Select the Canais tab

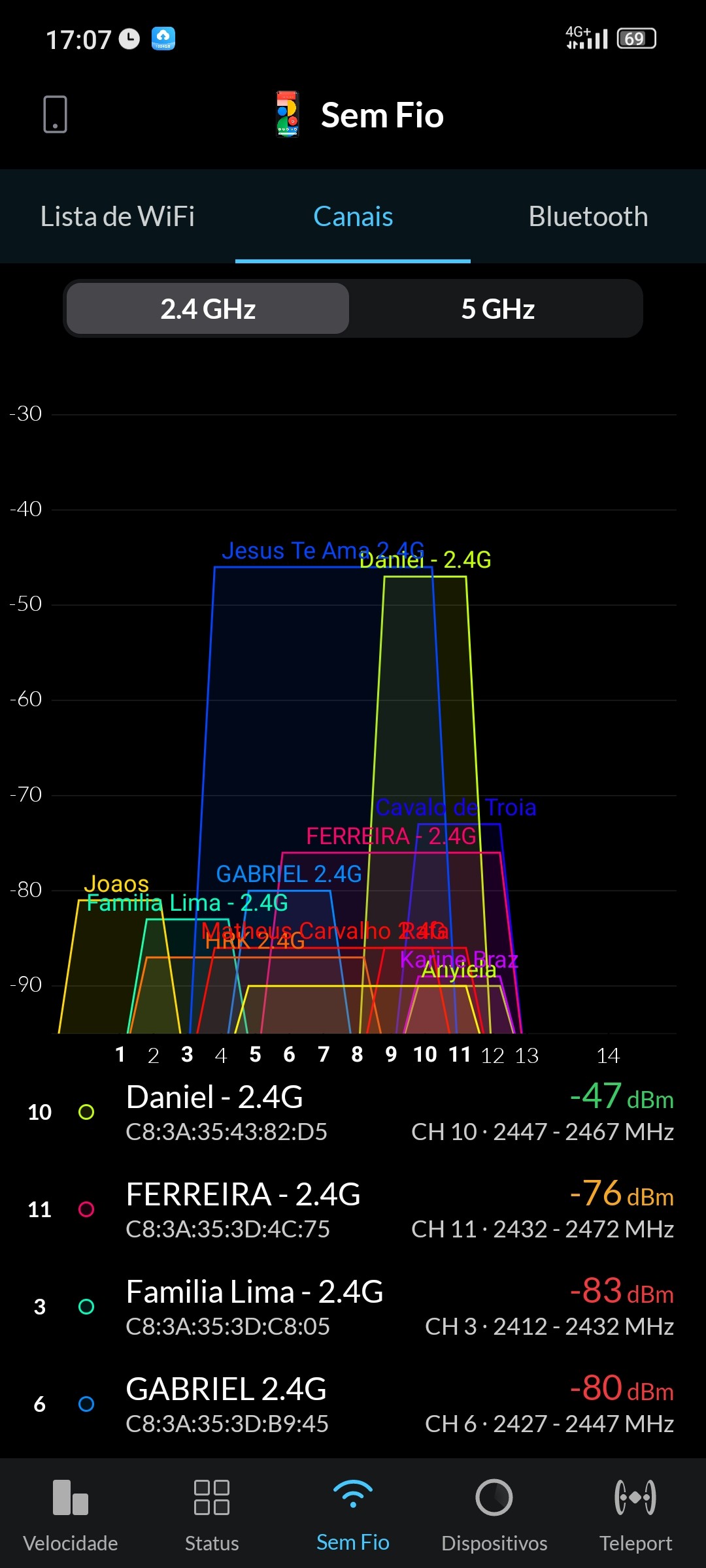(353, 217)
